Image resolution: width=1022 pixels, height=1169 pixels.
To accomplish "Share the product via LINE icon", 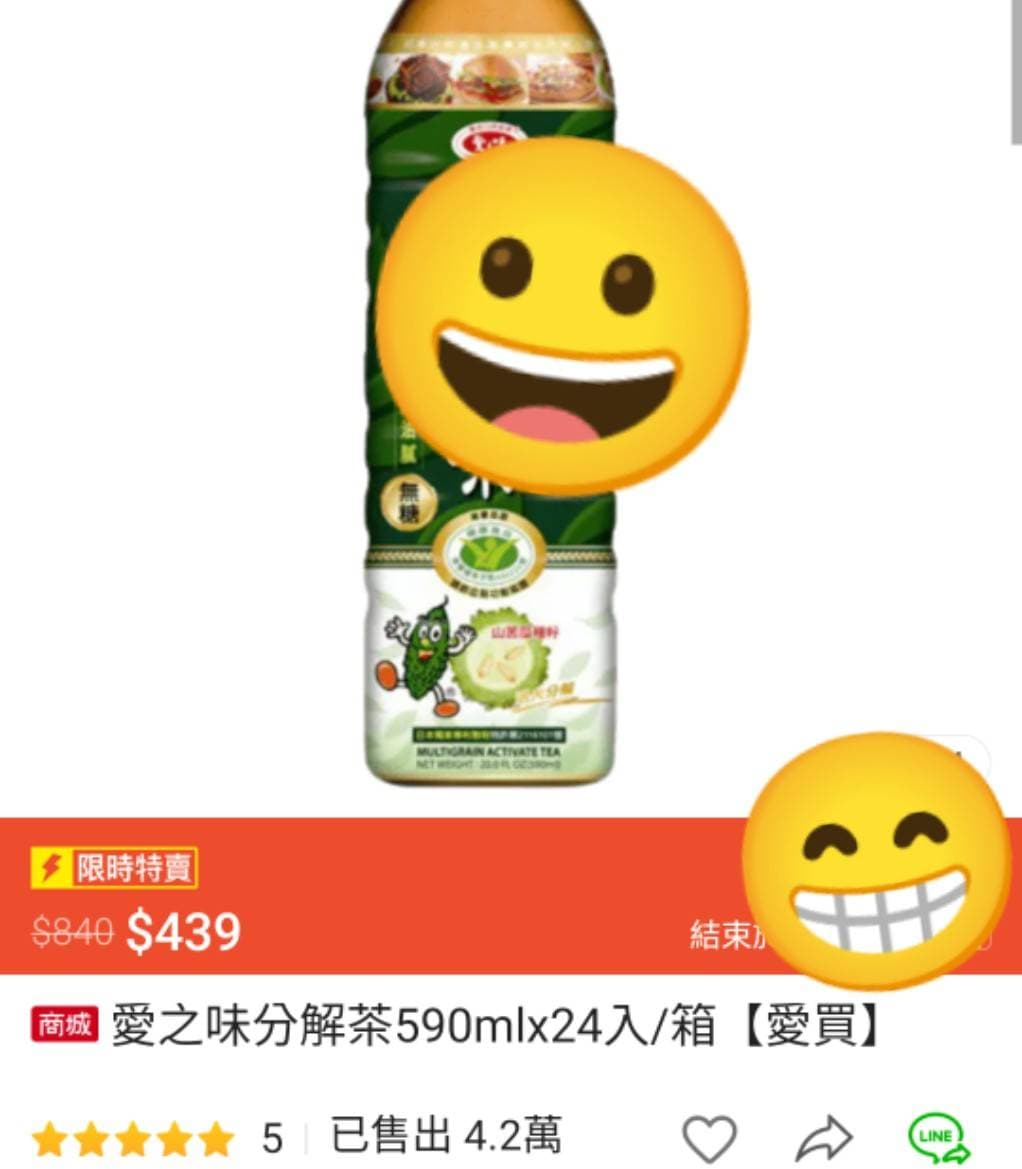I will tap(938, 1137).
